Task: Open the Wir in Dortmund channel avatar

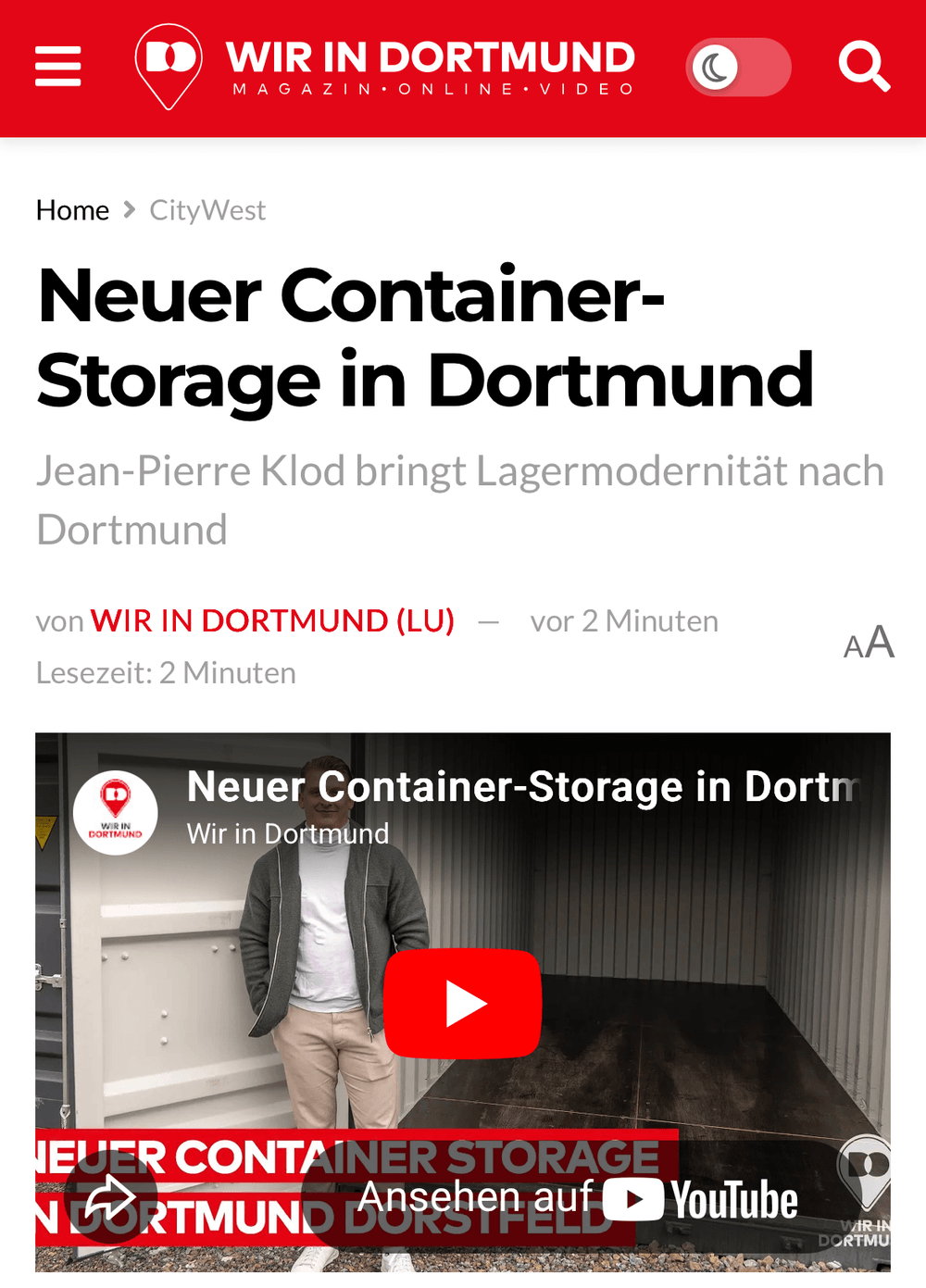Action: (116, 812)
